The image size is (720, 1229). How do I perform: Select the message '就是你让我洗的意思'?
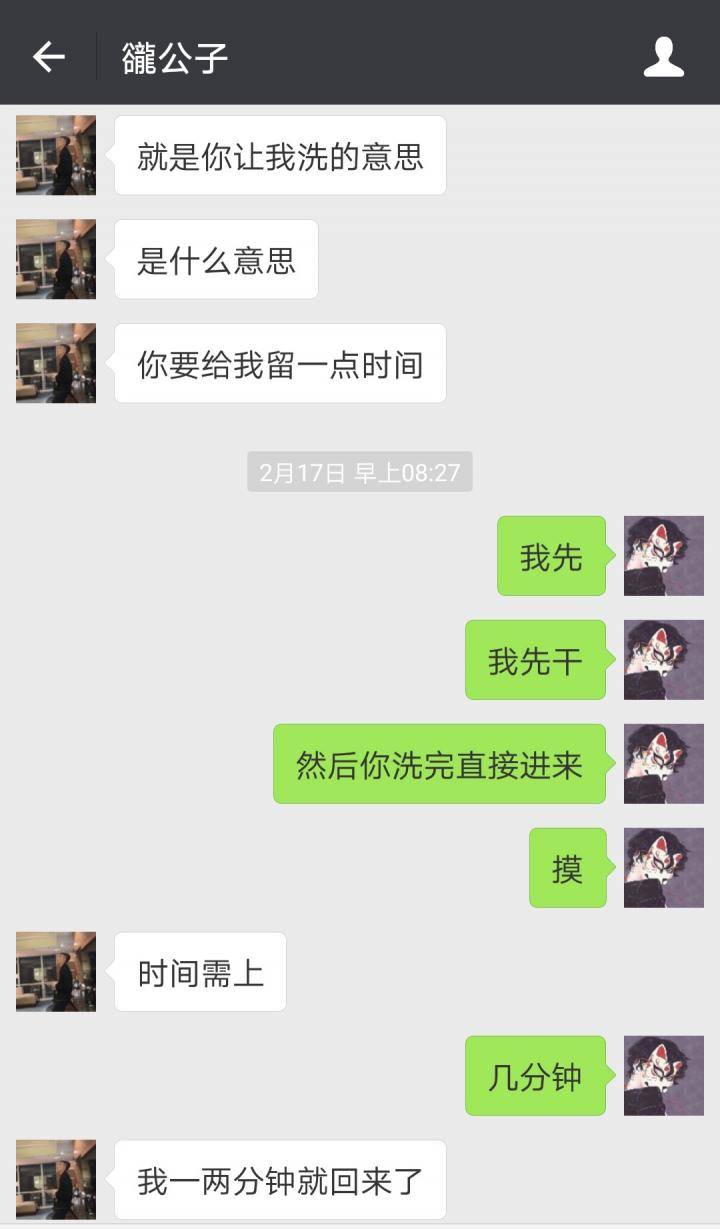pyautogui.click(x=280, y=155)
